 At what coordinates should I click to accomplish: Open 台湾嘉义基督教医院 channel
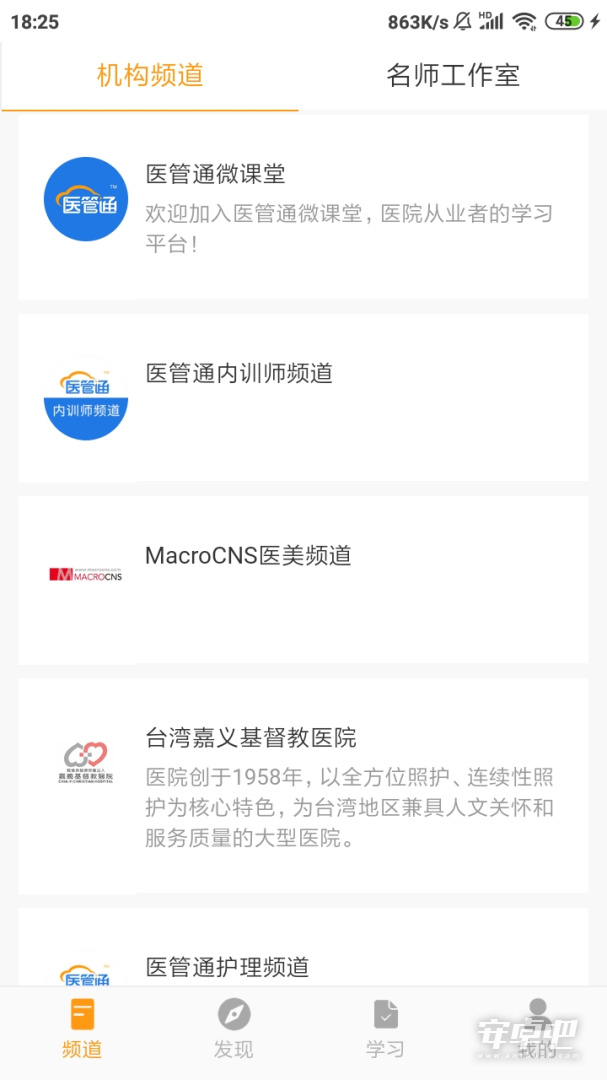point(303,786)
